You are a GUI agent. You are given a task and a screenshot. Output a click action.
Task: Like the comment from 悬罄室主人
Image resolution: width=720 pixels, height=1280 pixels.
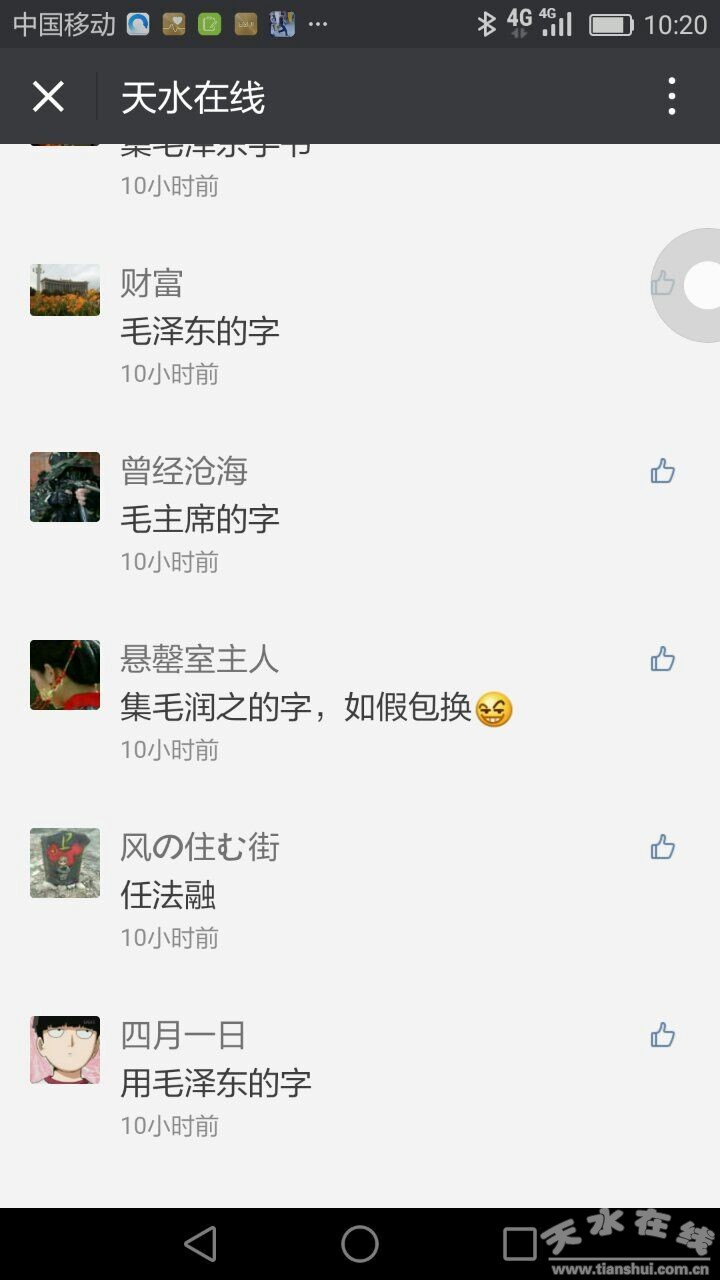(x=662, y=659)
